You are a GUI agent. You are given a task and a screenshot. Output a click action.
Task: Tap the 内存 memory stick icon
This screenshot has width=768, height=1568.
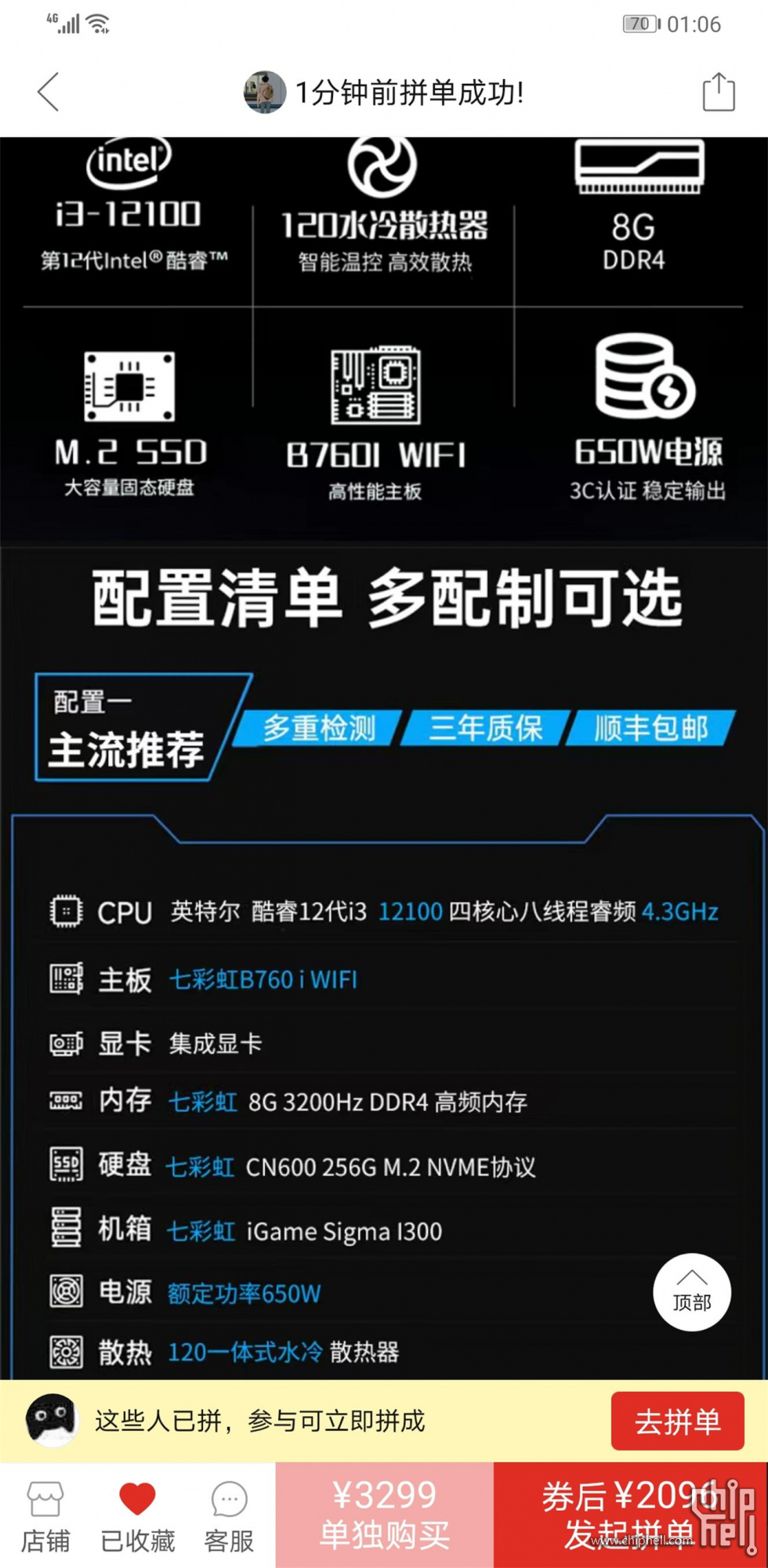[67, 1102]
